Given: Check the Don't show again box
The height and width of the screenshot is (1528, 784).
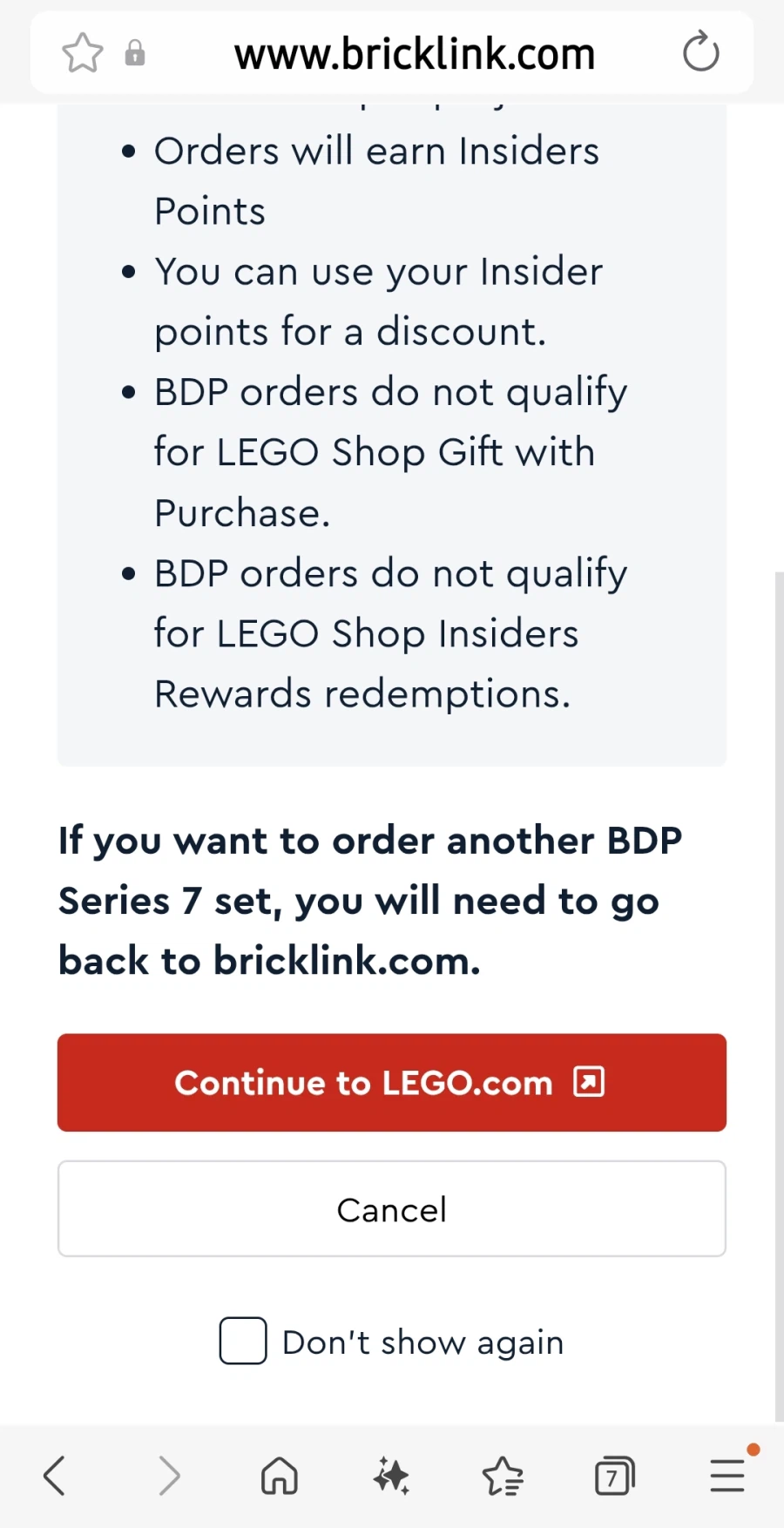Looking at the screenshot, I should click(x=243, y=1341).
